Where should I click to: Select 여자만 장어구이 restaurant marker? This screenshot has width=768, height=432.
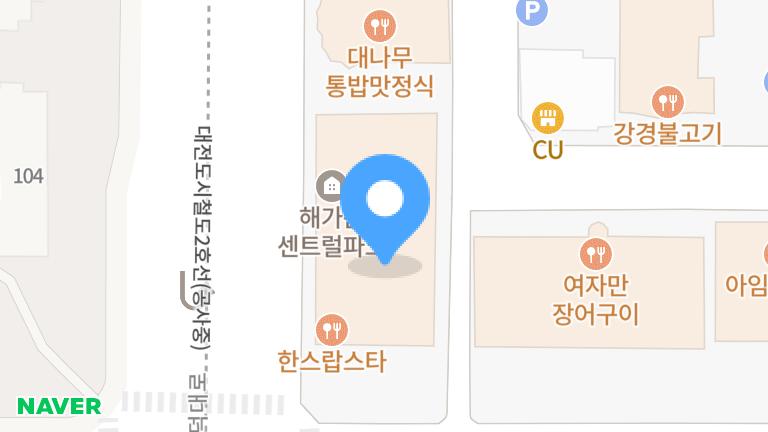coord(595,253)
